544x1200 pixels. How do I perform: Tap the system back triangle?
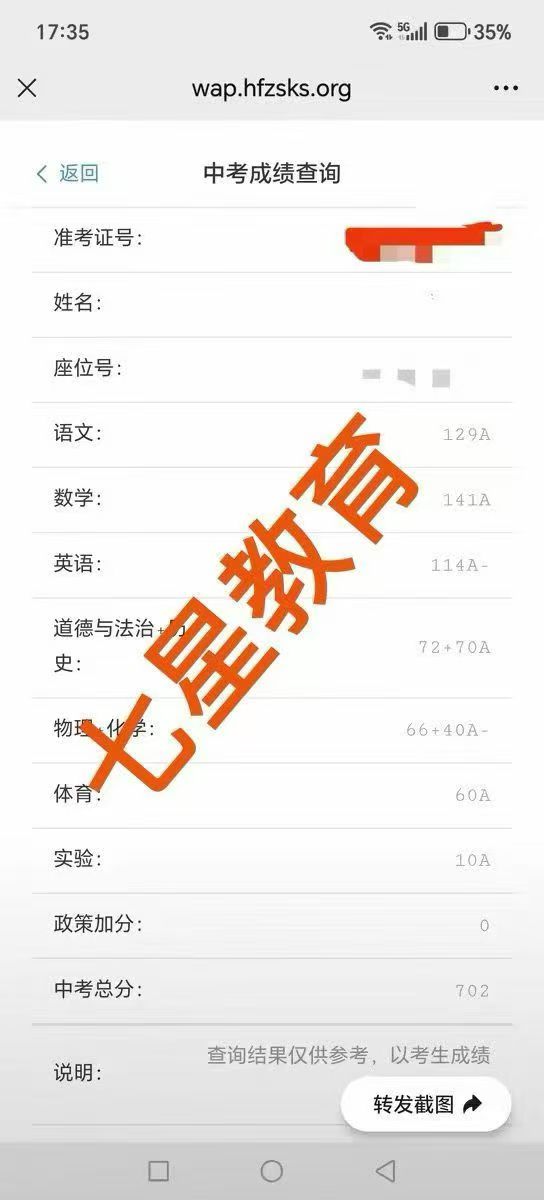[x=385, y=1170]
